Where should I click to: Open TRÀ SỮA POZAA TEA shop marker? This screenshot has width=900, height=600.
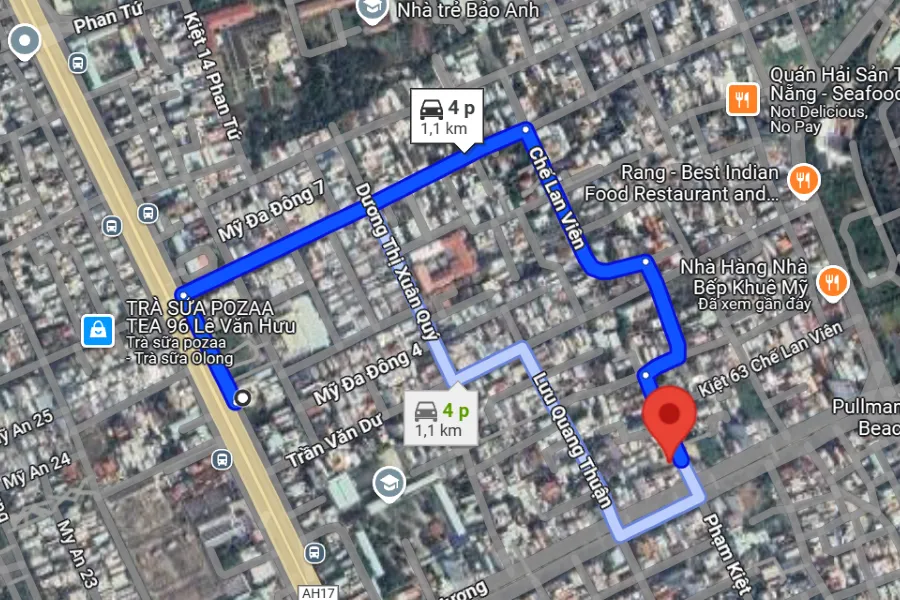point(99,330)
